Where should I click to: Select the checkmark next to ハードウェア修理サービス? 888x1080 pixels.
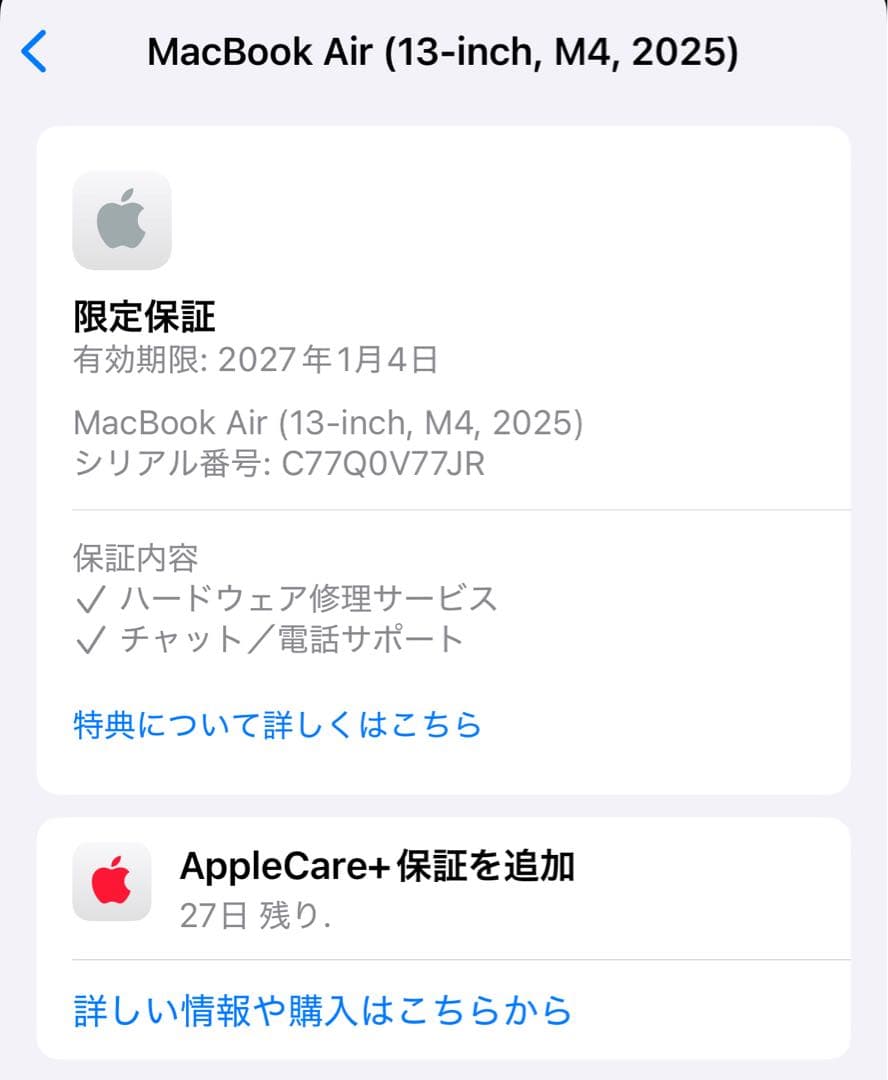(91, 598)
